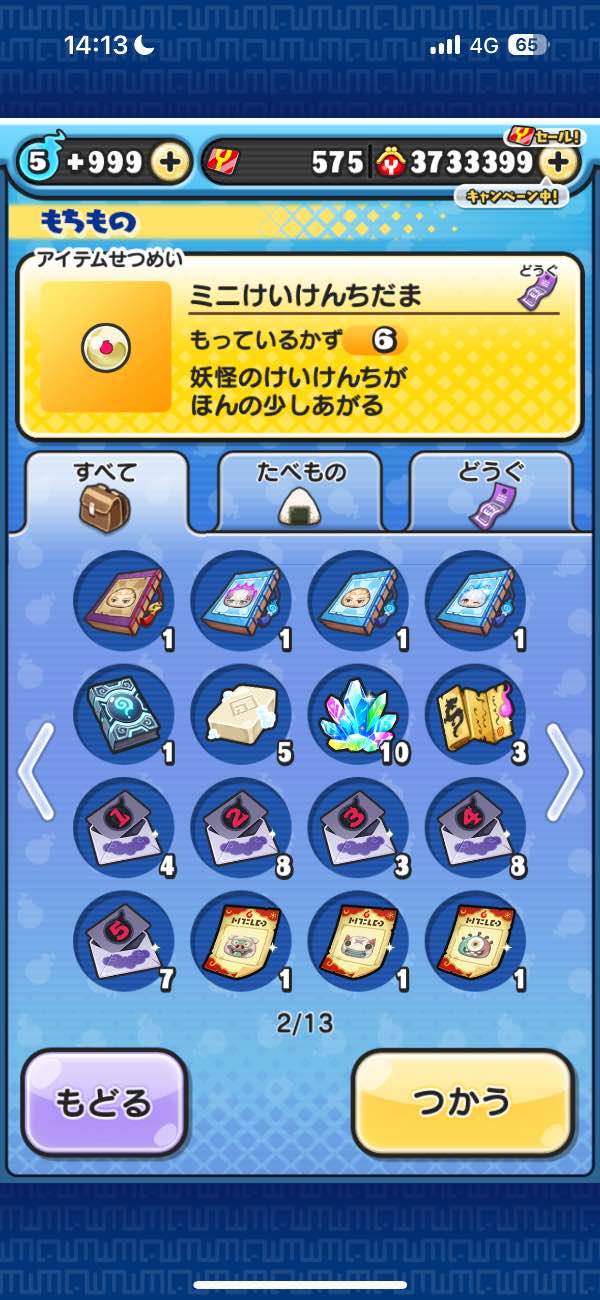Select the envelope numbered 5

point(123,942)
